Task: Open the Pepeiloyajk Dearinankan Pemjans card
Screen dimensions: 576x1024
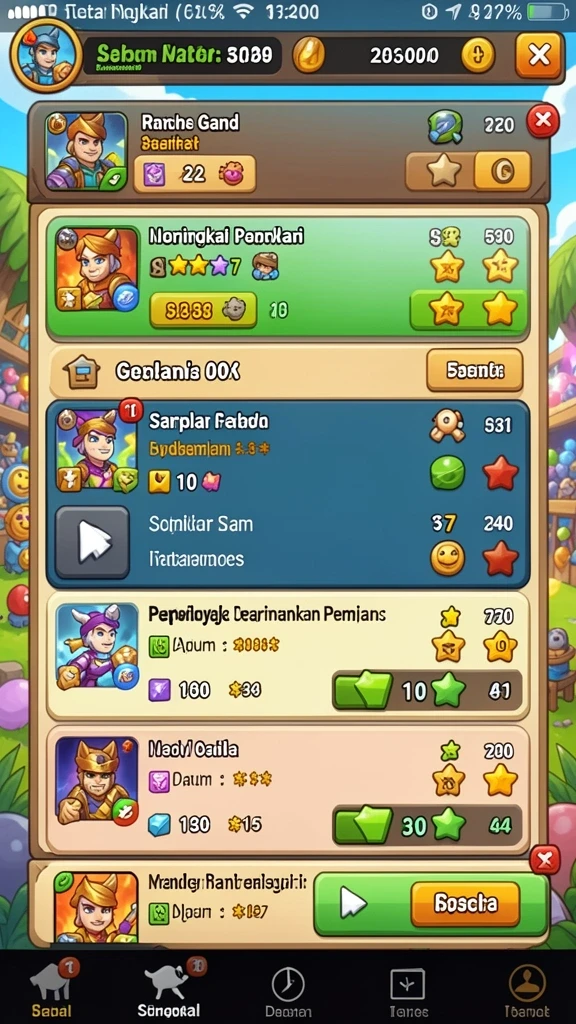Action: 288,656
